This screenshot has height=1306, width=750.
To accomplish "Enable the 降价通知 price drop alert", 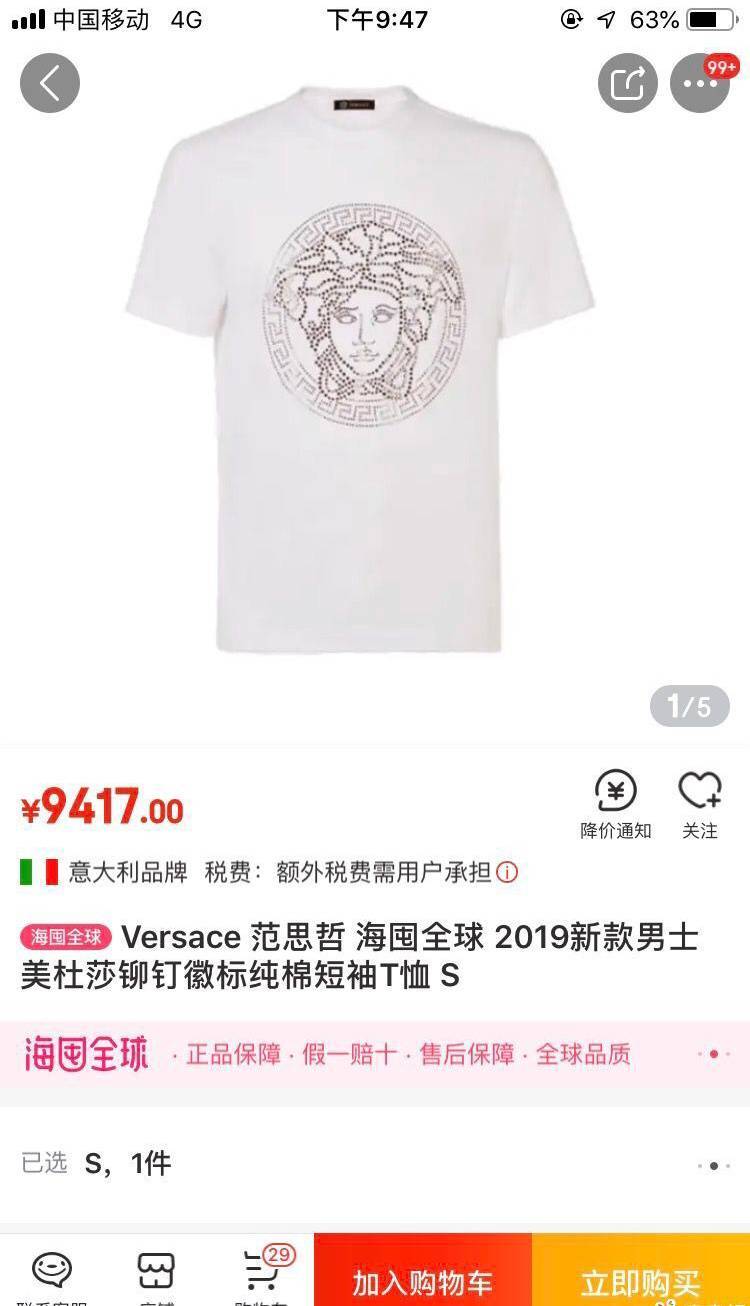I will (x=616, y=805).
